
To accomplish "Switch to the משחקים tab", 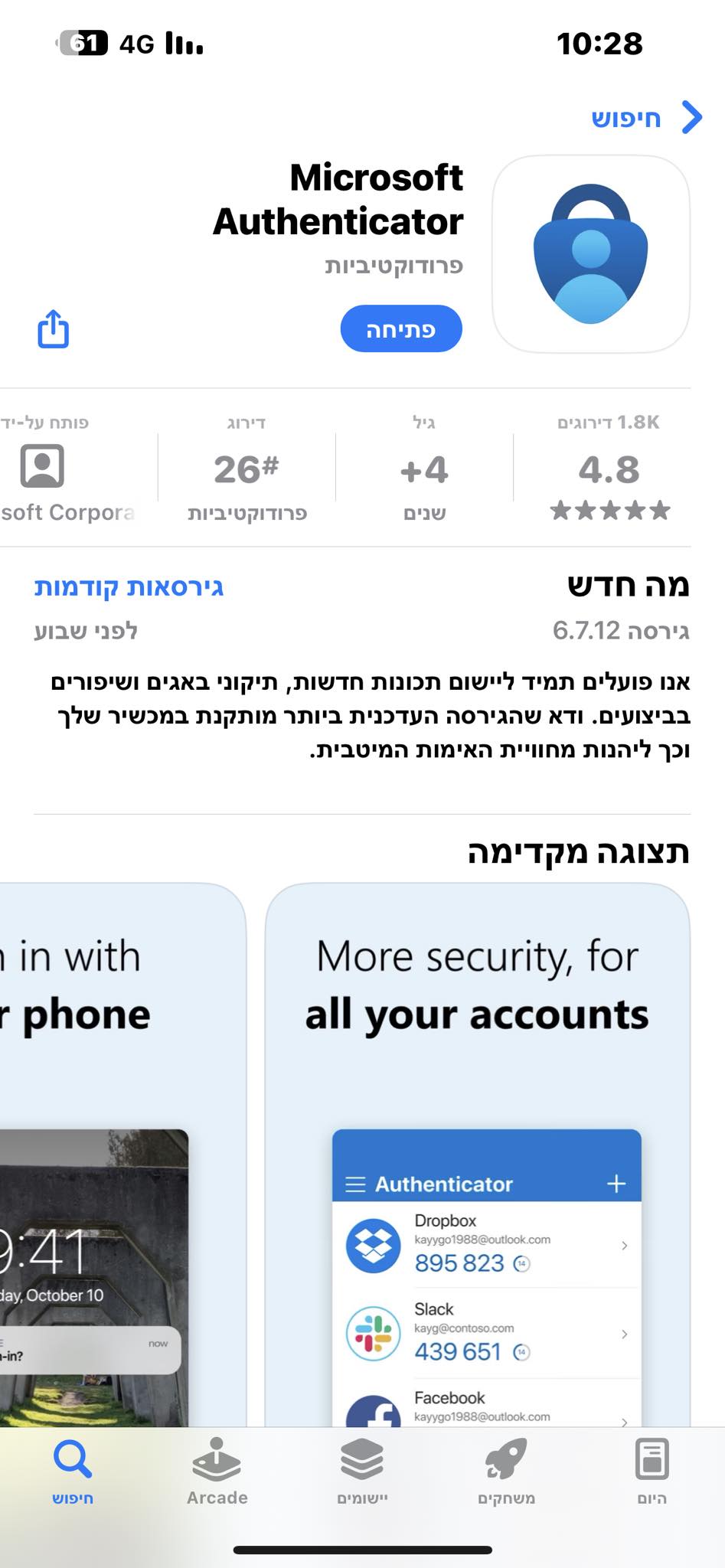I will (x=506, y=1472).
